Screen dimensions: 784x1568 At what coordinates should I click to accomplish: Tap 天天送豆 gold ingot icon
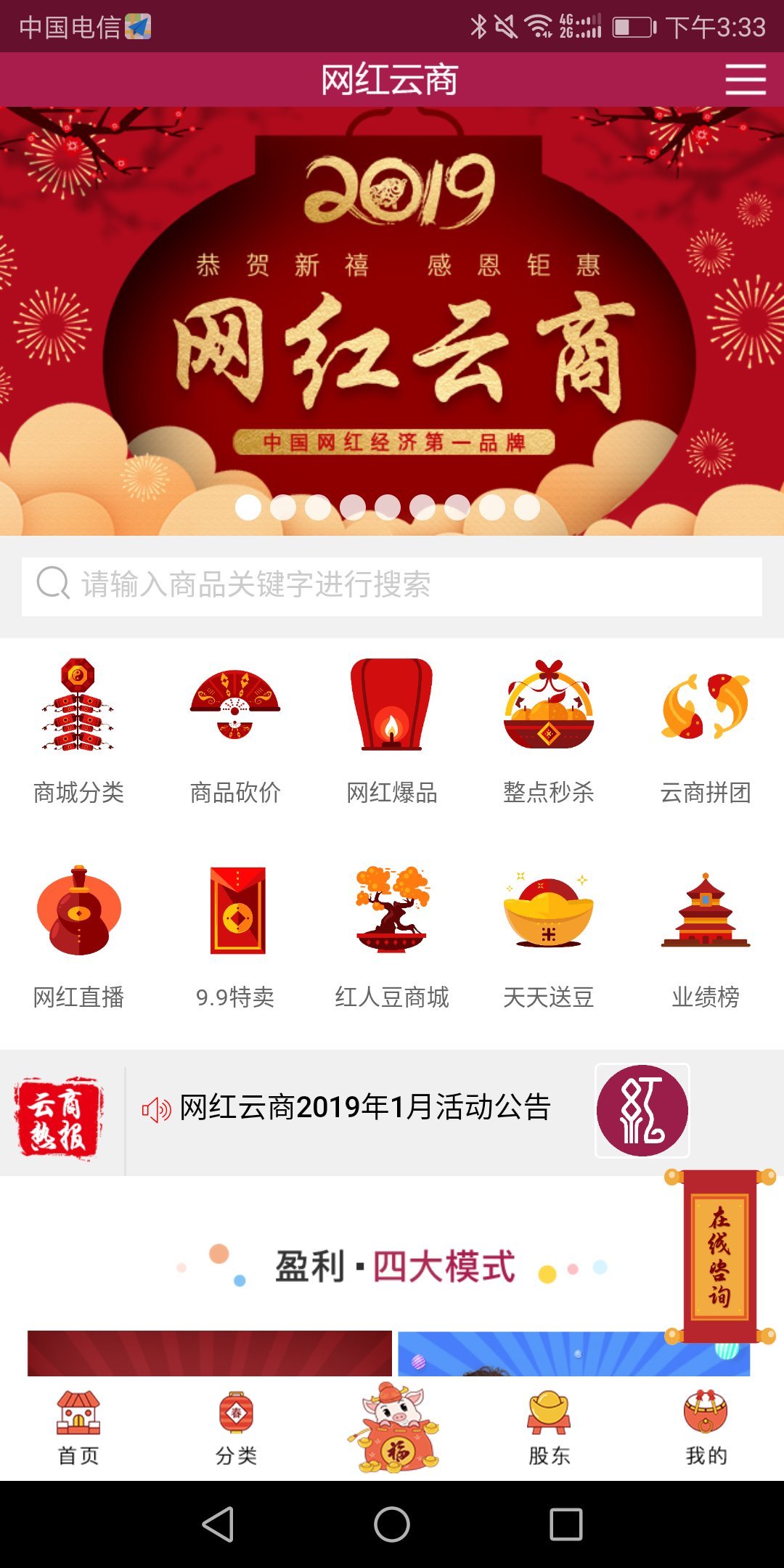pos(549,913)
